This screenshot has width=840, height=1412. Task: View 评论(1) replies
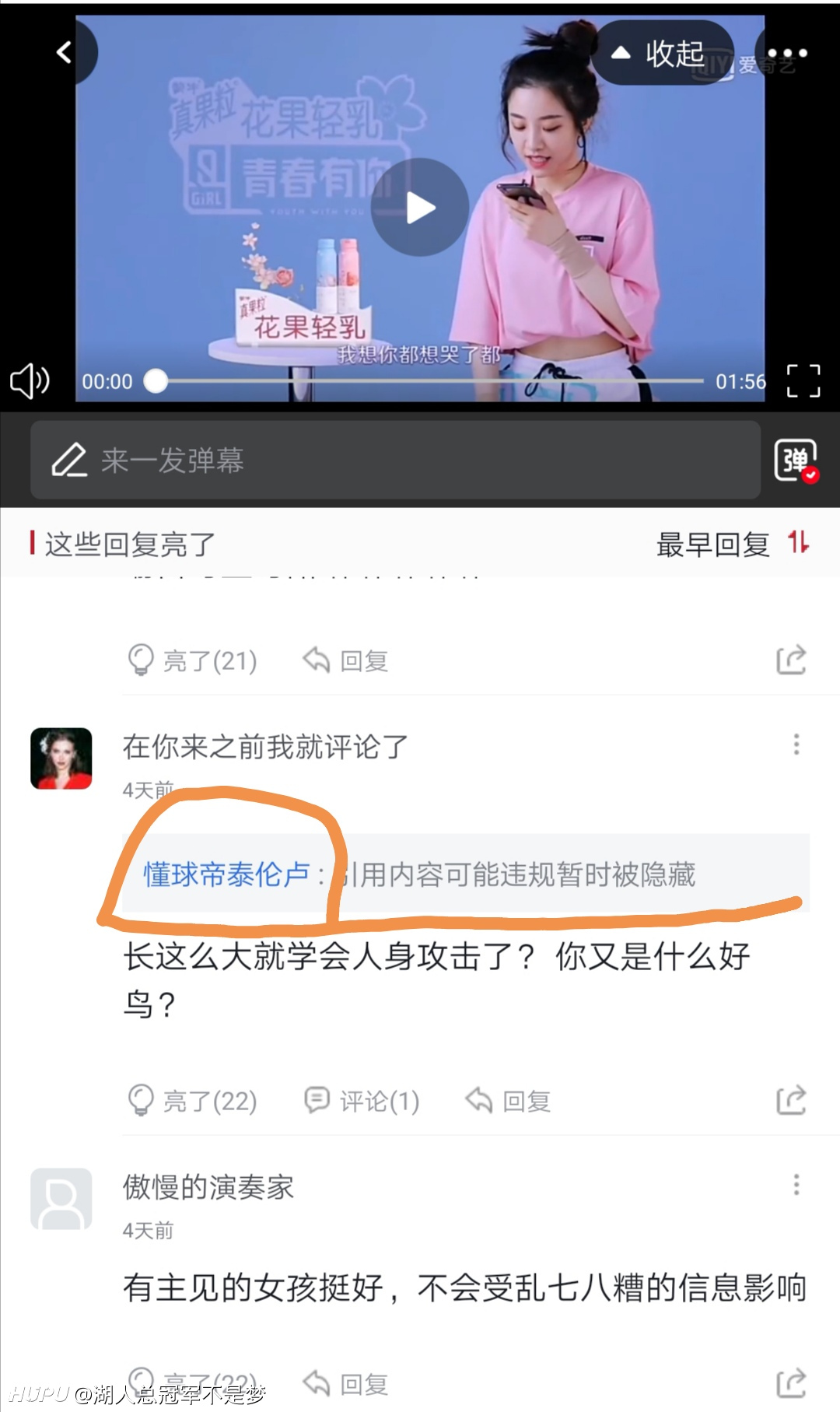pos(362,1101)
